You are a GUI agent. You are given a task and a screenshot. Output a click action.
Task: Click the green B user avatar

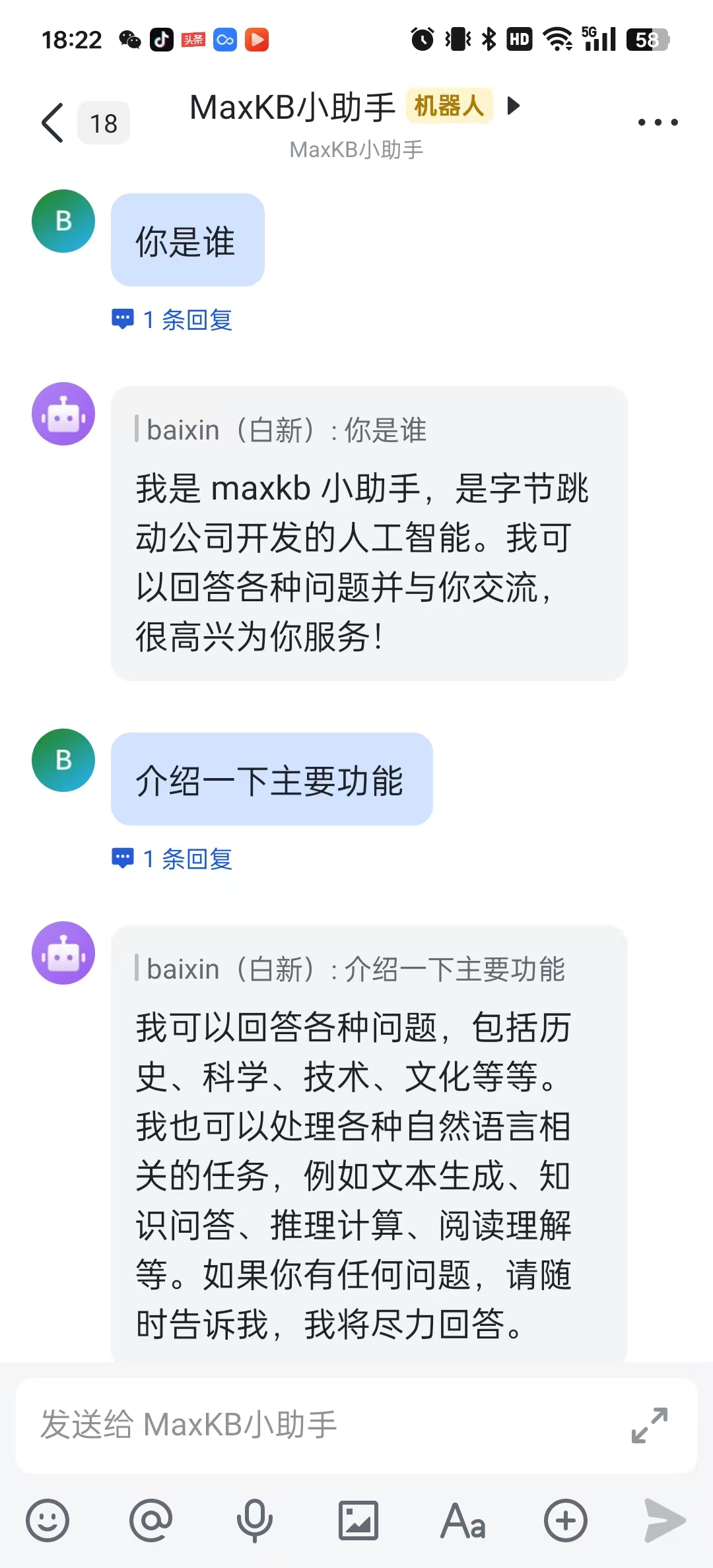click(x=63, y=221)
